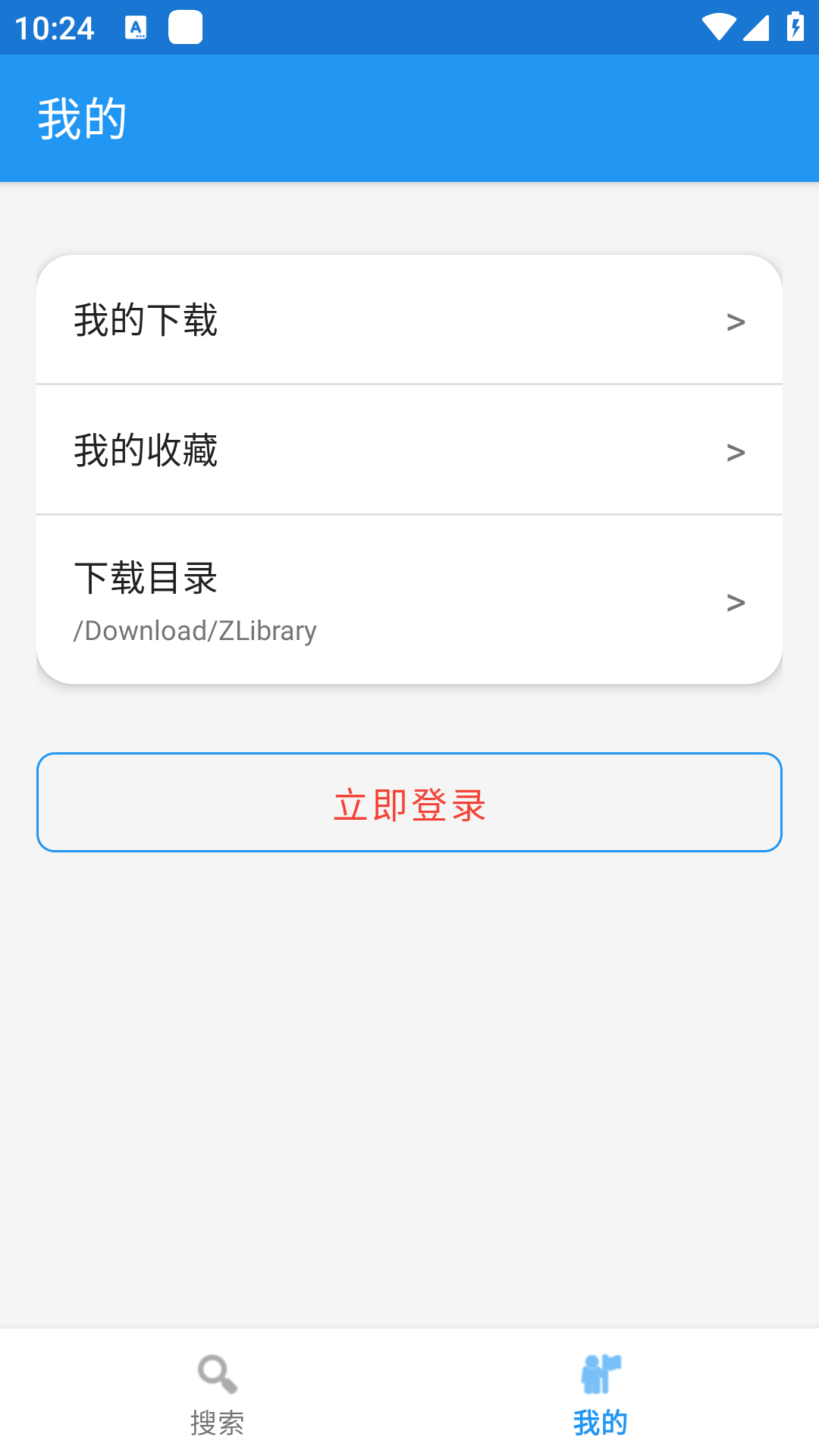The width and height of the screenshot is (819, 1456).
Task: Click the 我的 page title header
Action: point(83,118)
